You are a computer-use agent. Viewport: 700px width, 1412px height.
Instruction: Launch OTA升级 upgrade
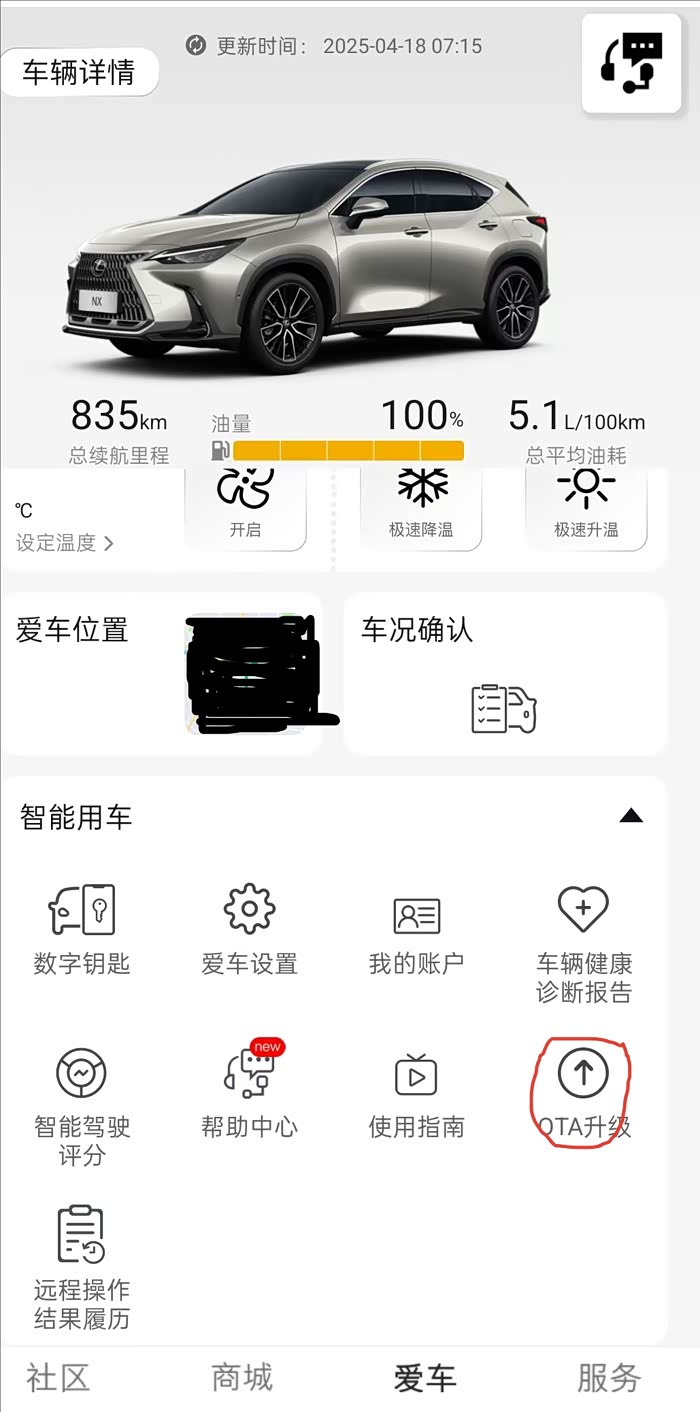pos(584,1092)
